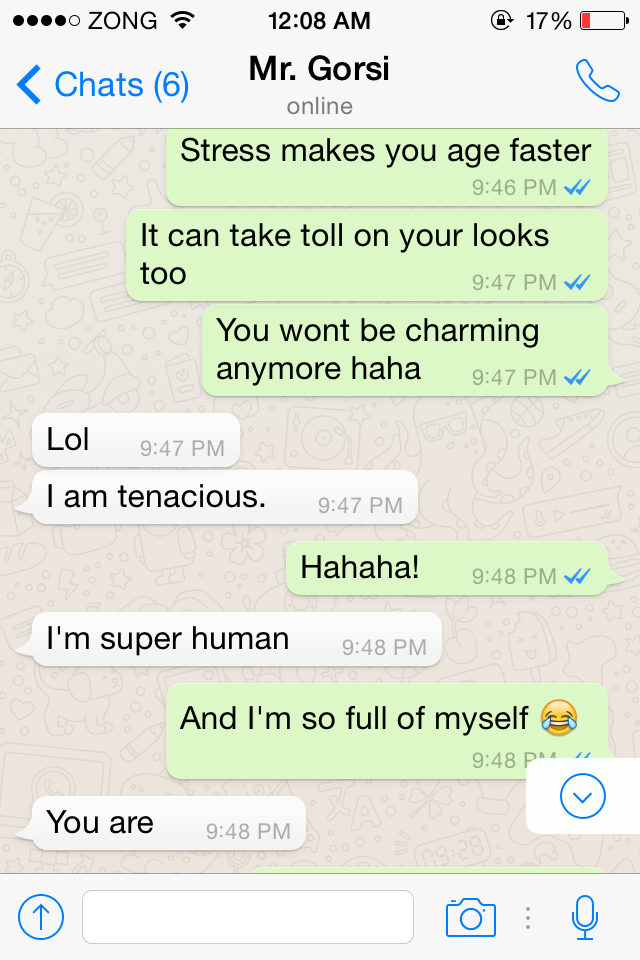The width and height of the screenshot is (640, 960).
Task: Jump to latest message with down arrow
Action: click(583, 796)
